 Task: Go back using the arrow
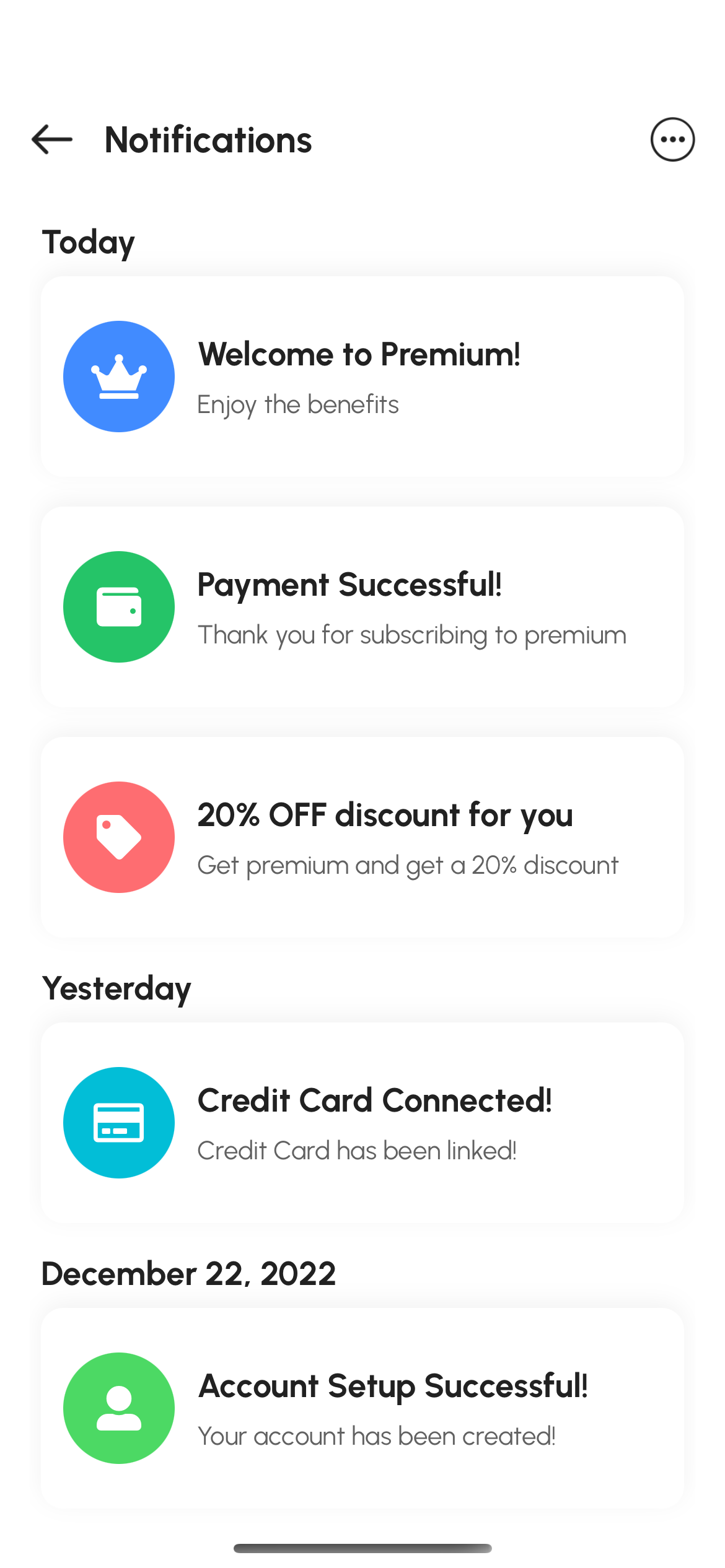coord(52,139)
